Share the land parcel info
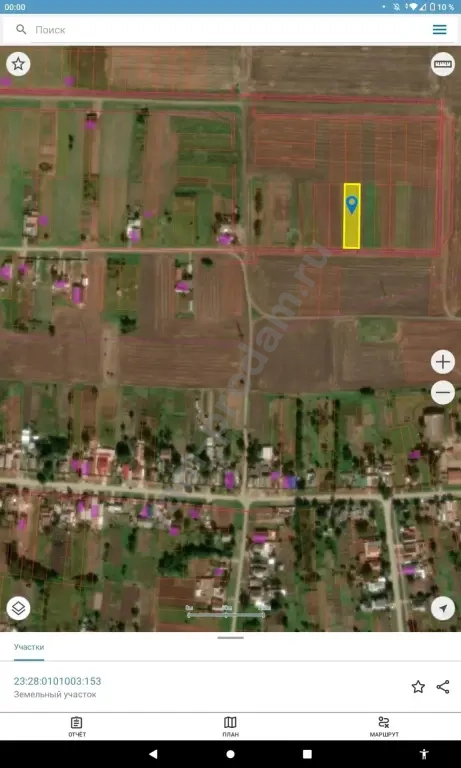The image size is (461, 768). pos(443,687)
